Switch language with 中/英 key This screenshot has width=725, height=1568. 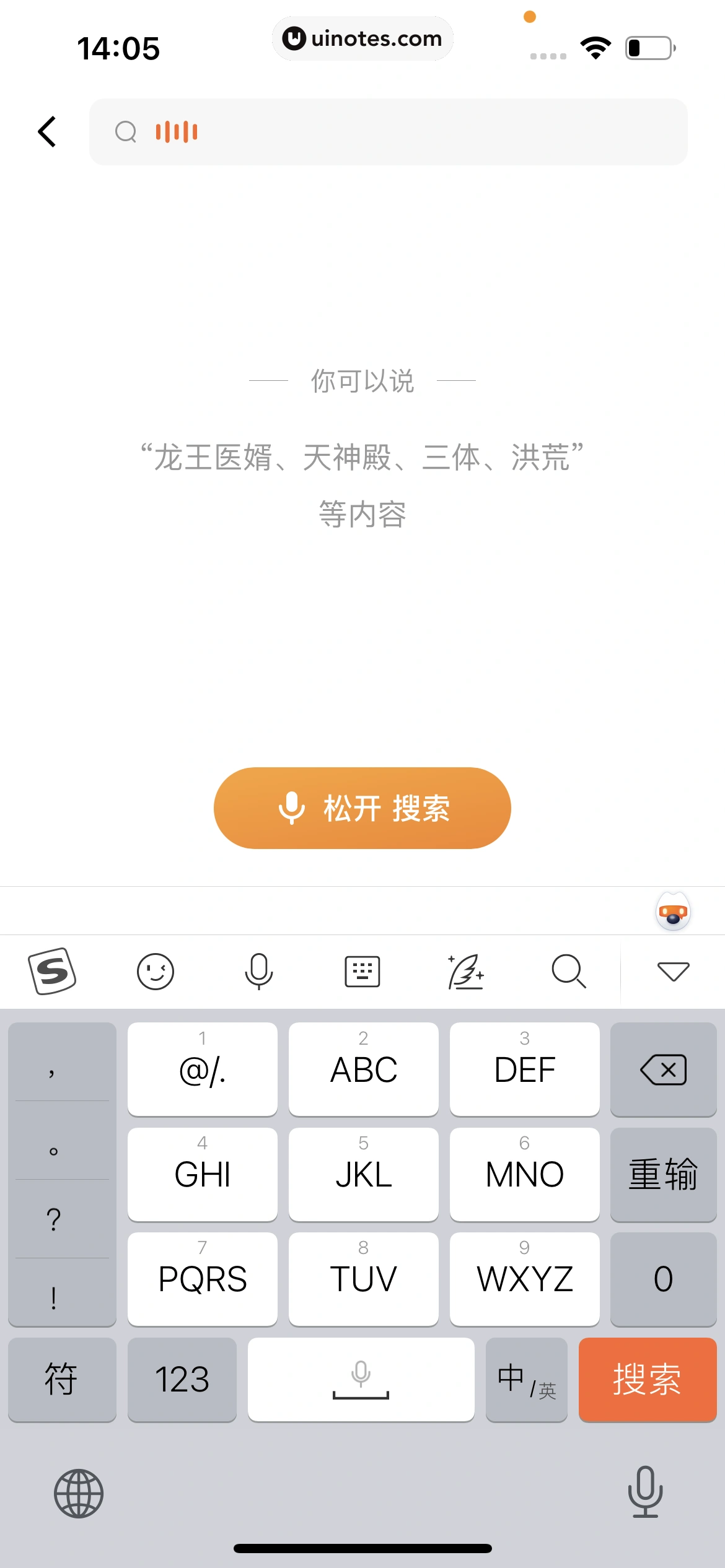point(526,1380)
